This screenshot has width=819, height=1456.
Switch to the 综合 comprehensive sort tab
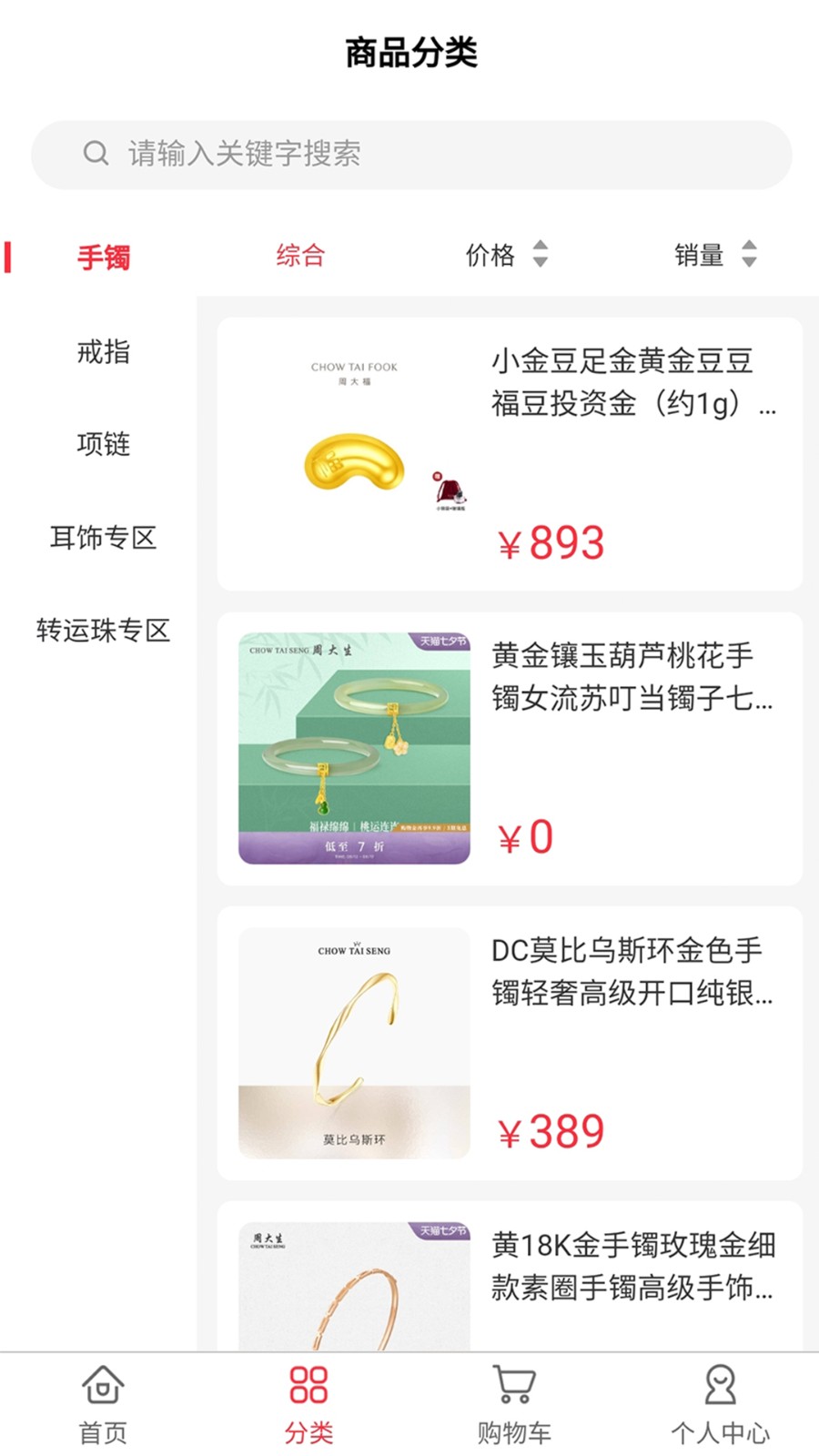pos(300,256)
